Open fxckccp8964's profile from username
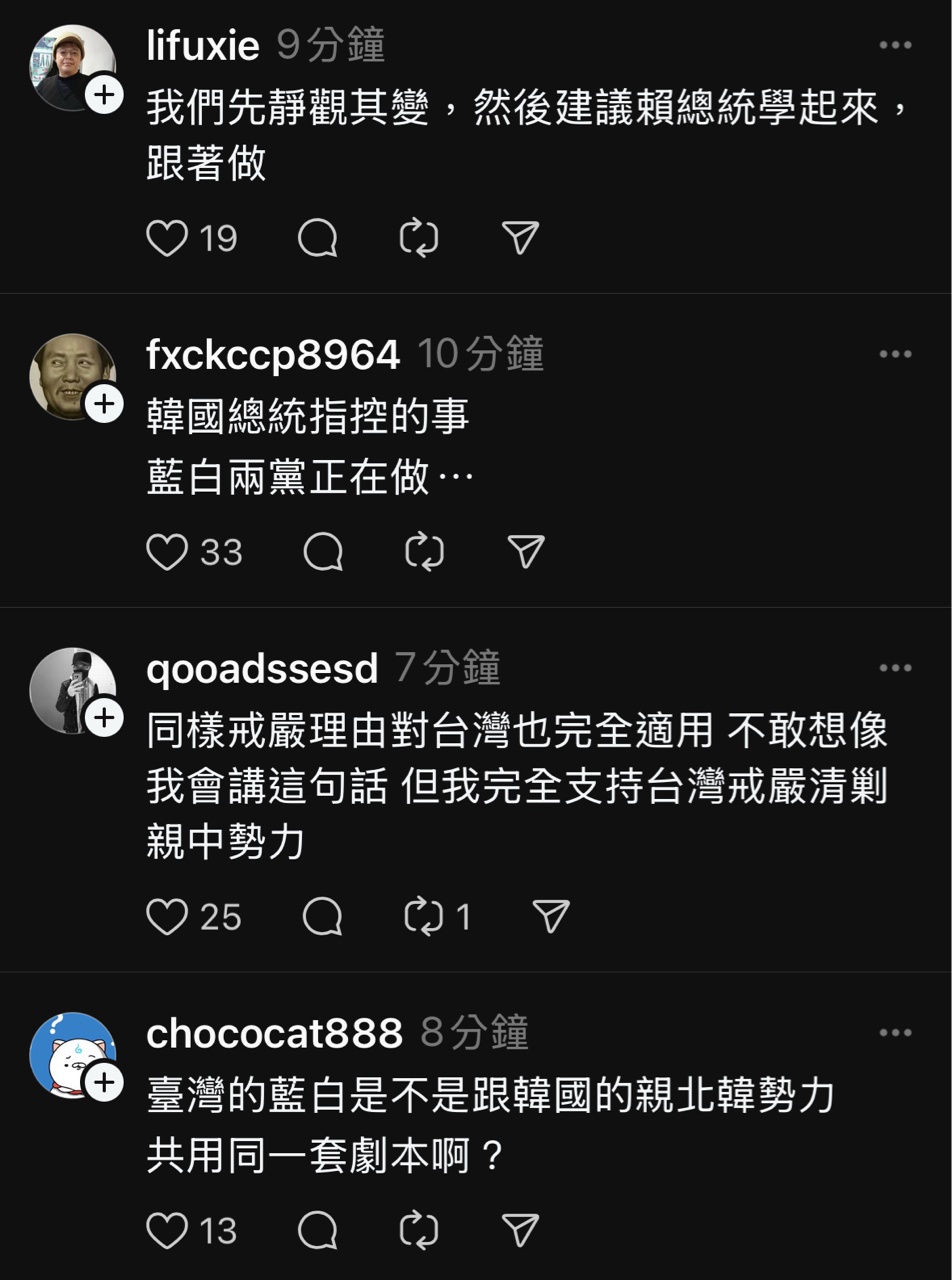Image resolution: width=952 pixels, height=1280 pixels. [273, 355]
